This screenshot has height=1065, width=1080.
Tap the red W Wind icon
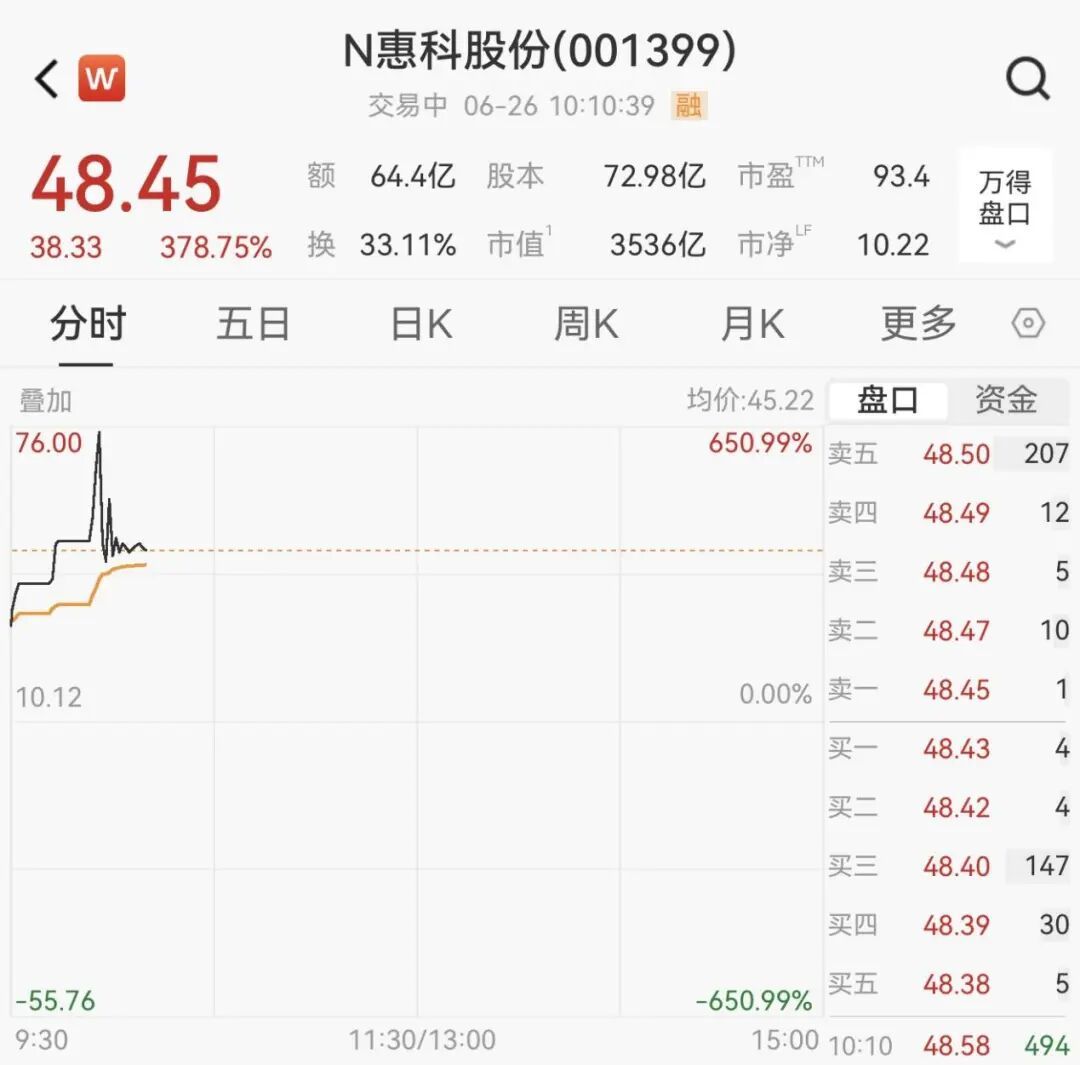(x=102, y=78)
